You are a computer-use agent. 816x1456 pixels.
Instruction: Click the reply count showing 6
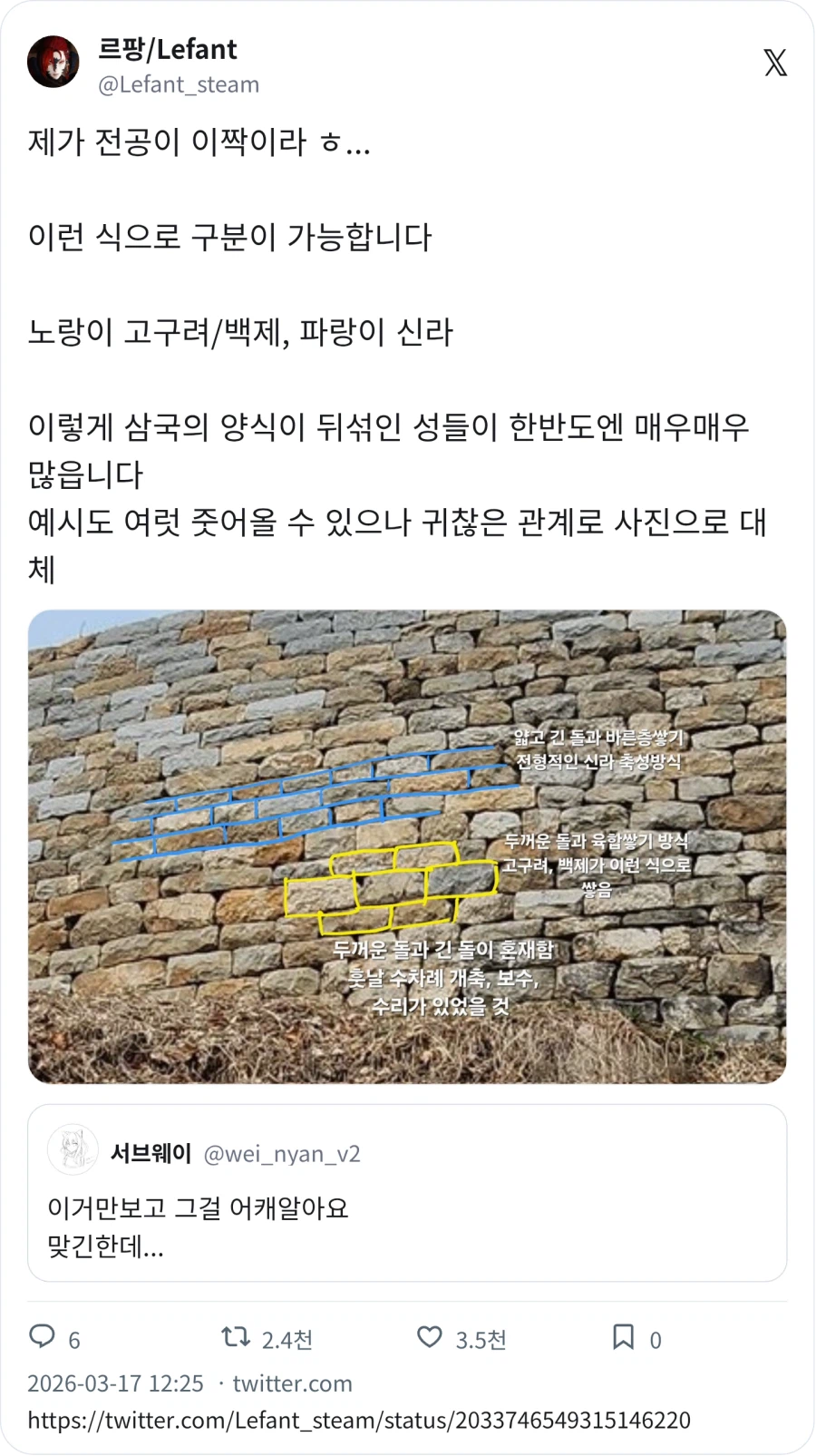pyautogui.click(x=74, y=1337)
